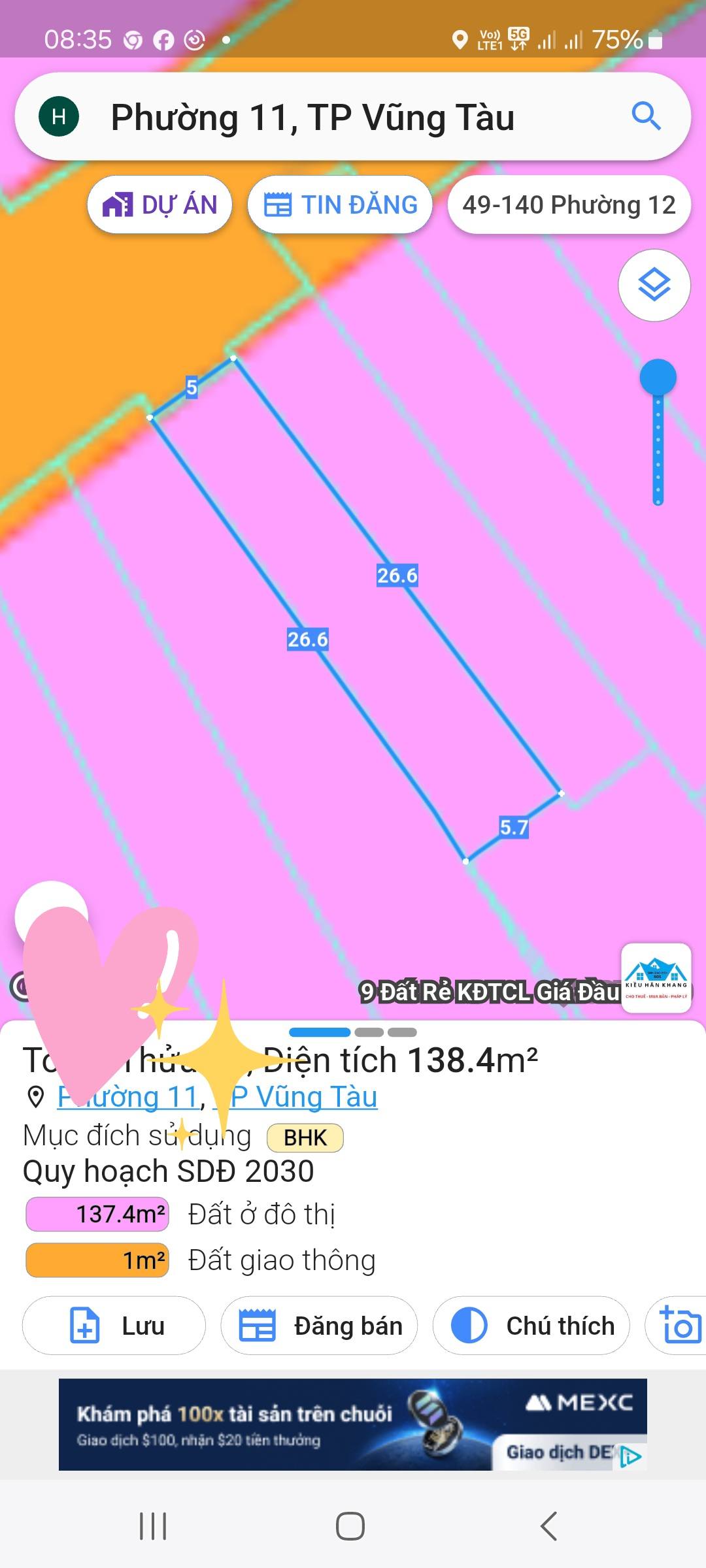The image size is (706, 1568).
Task: Tap the add photo camera icon
Action: (x=680, y=1326)
